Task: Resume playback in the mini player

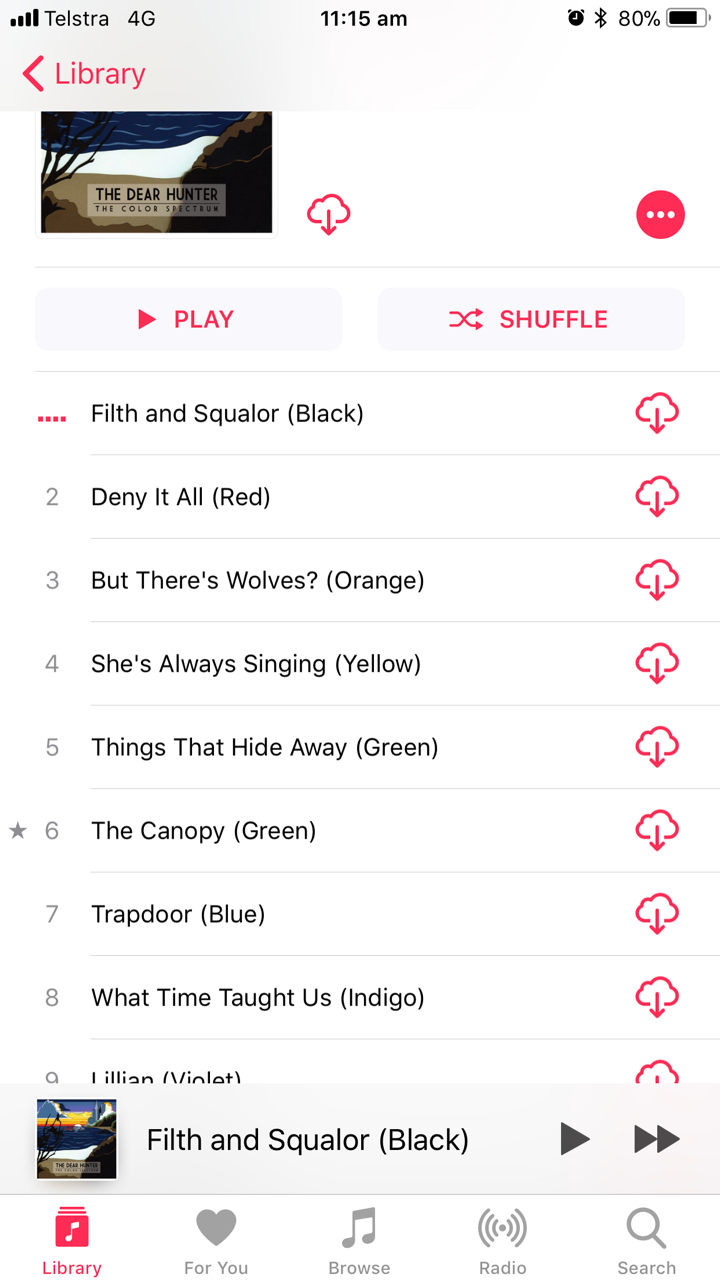Action: point(574,1139)
